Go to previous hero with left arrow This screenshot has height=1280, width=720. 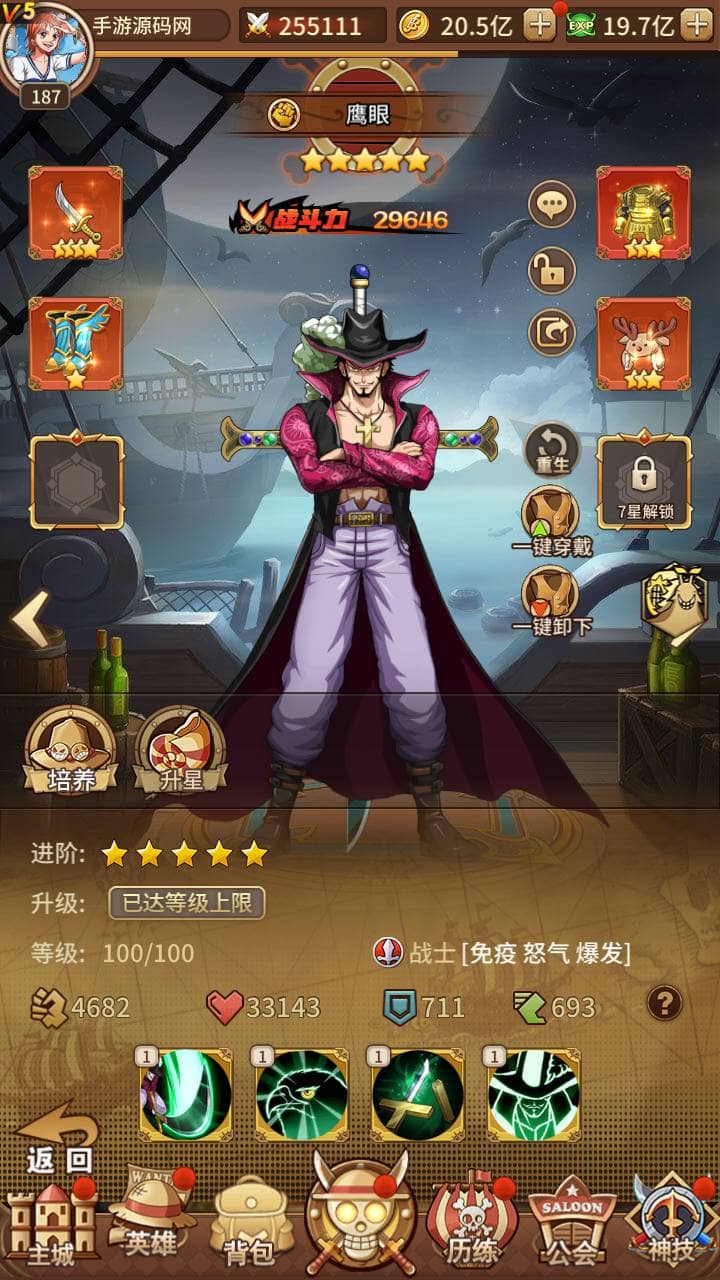point(28,620)
